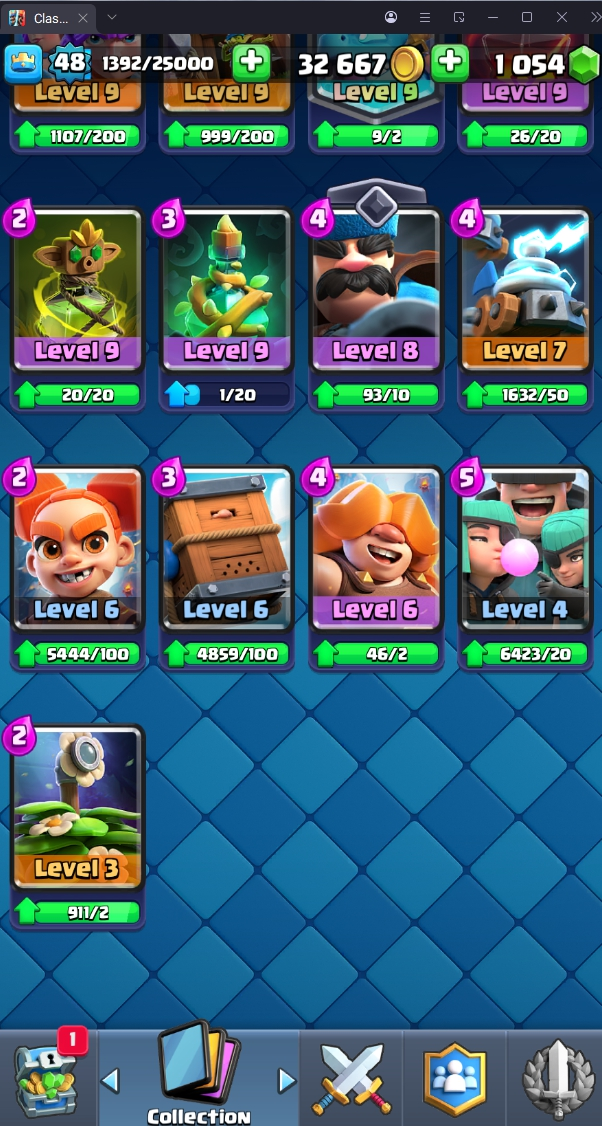The width and height of the screenshot is (602, 1126).
Task: Add experience with the plus beside 1392/25000
Action: click(x=251, y=63)
